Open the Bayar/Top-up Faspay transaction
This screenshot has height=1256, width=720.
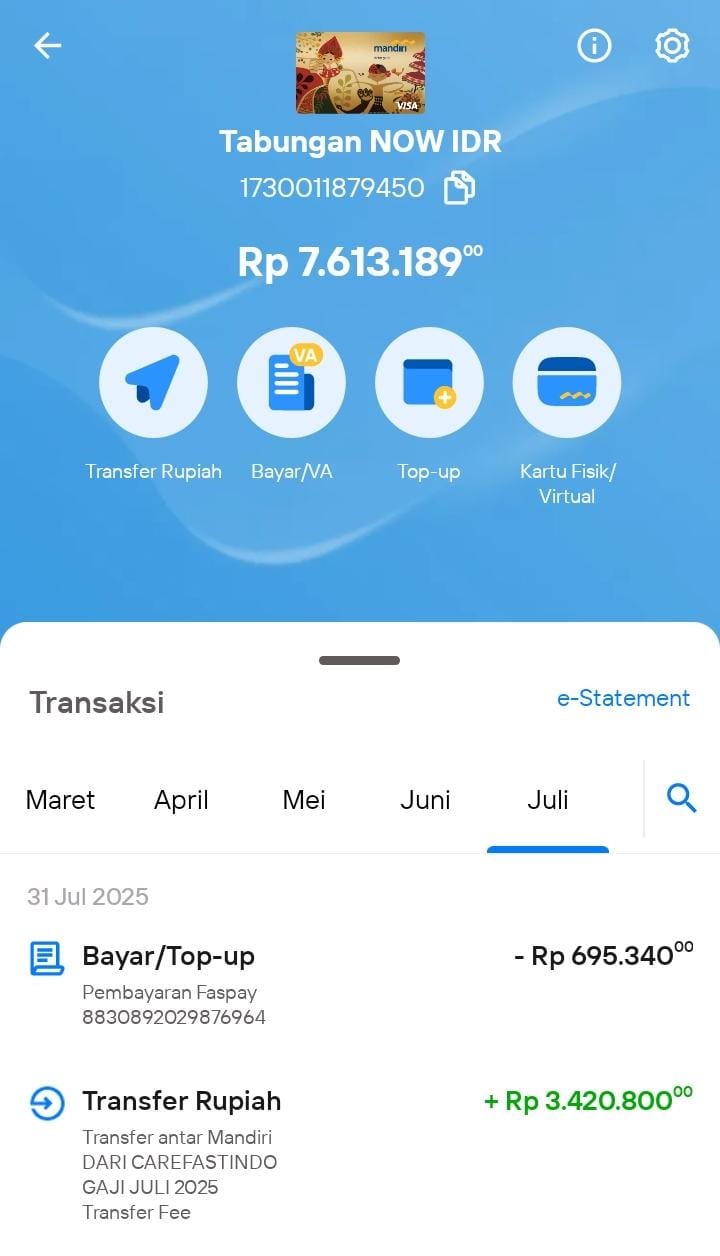pyautogui.click(x=360, y=984)
